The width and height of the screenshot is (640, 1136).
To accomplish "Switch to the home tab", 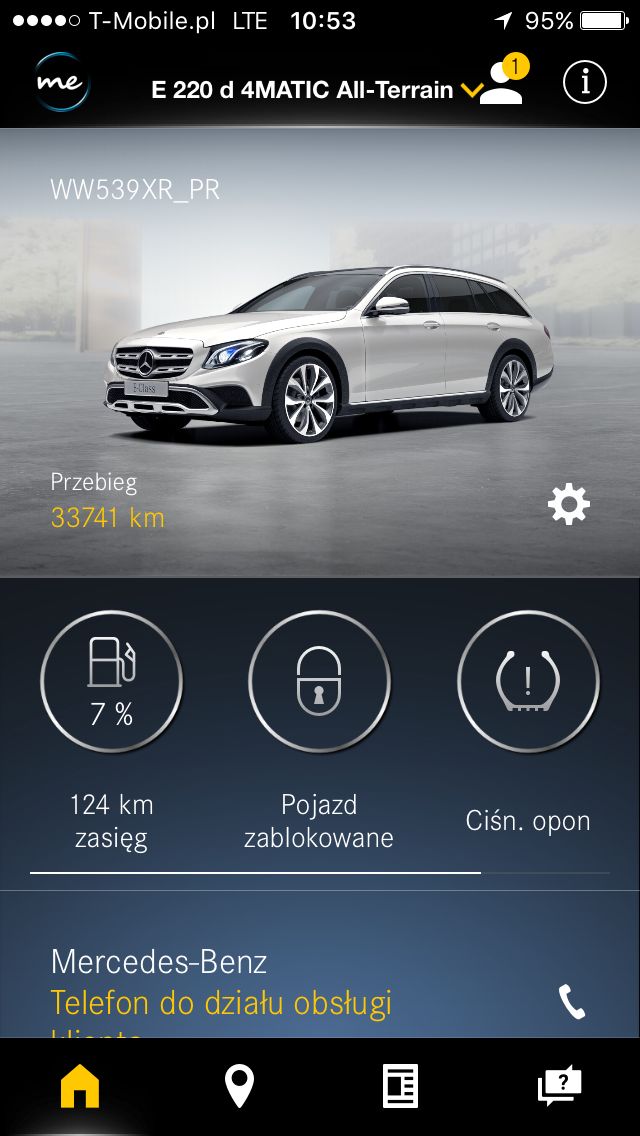I will pos(80,1086).
